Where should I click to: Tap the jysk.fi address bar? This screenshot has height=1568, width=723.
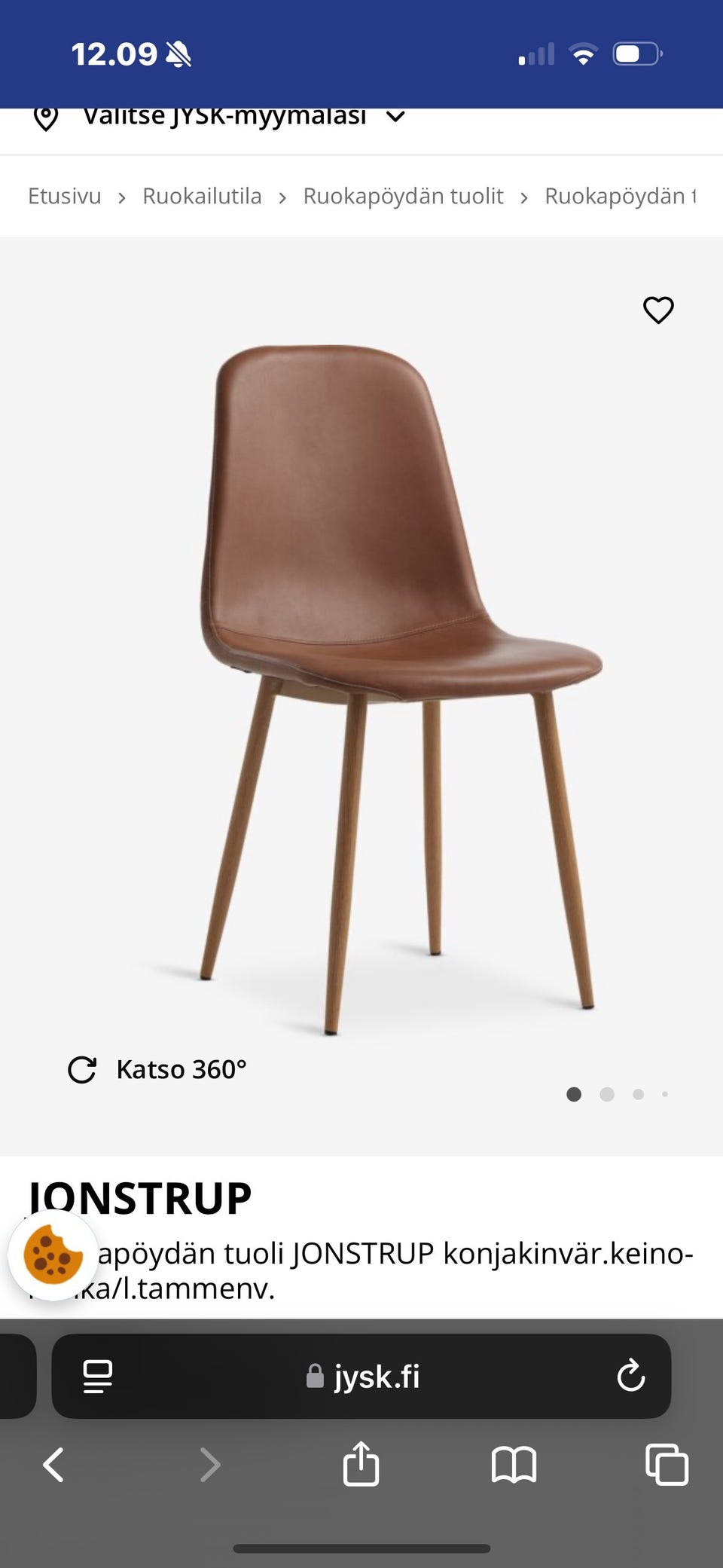pos(363,1377)
